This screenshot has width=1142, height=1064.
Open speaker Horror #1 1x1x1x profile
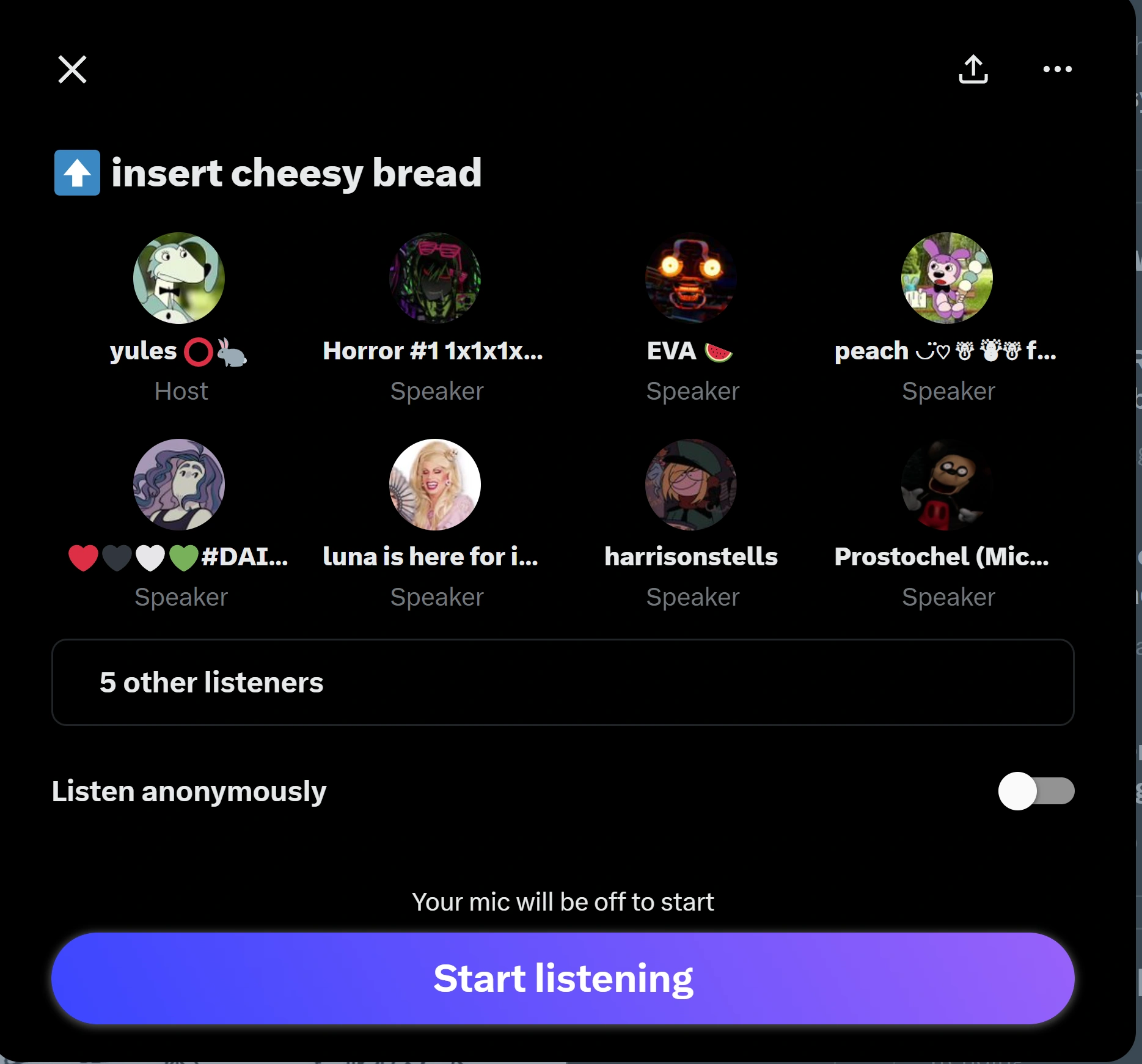pyautogui.click(x=435, y=278)
